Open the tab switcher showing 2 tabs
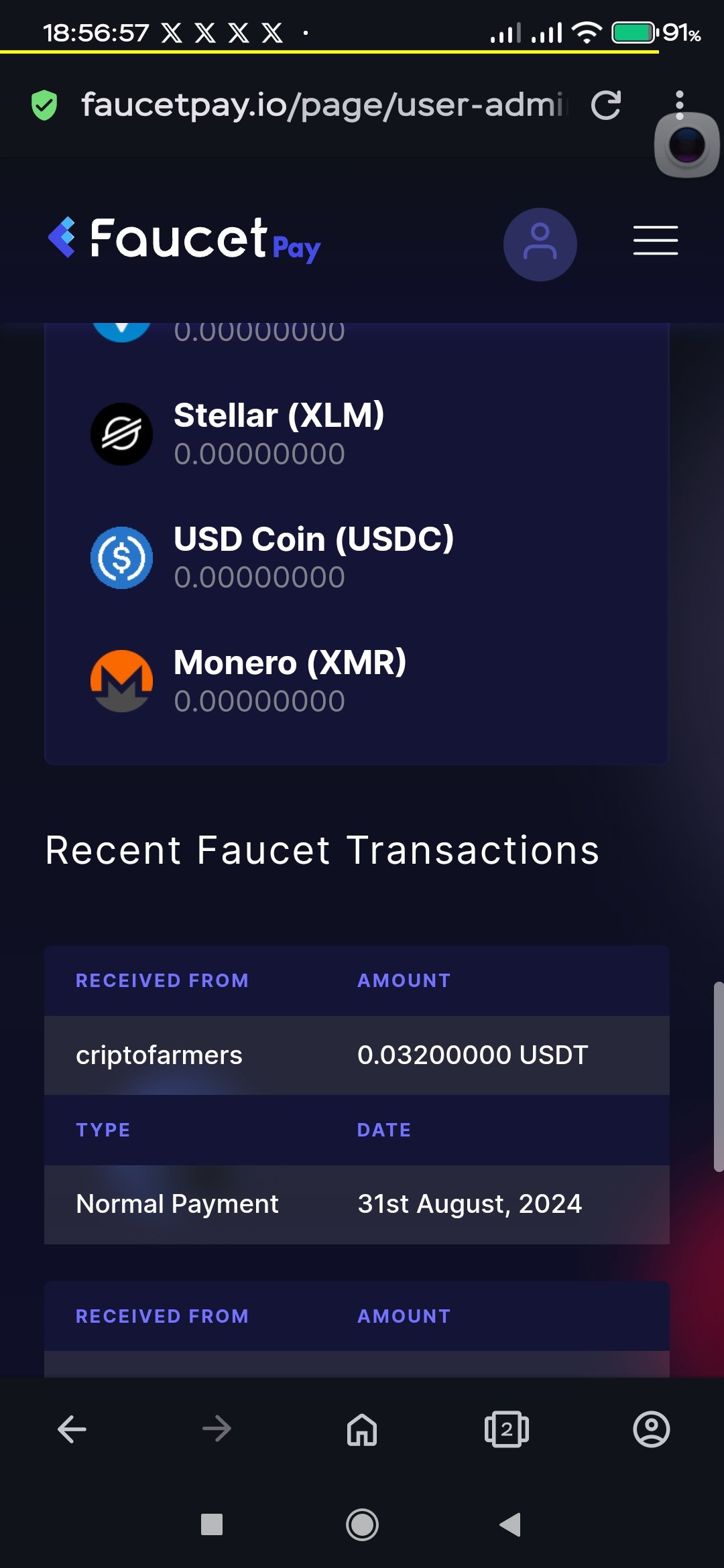724x1568 pixels. pyautogui.click(x=506, y=1429)
